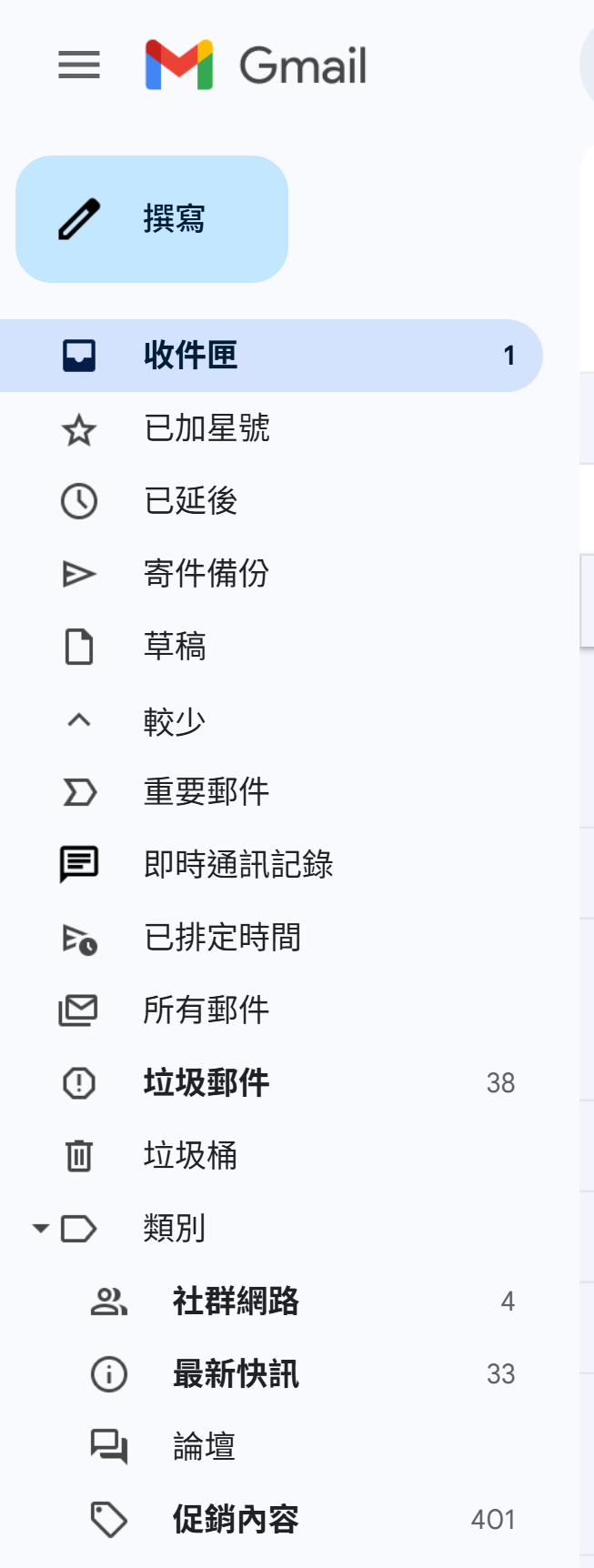View the 最新快訊 updates category
The height and width of the screenshot is (1568, 594).
[236, 1374]
